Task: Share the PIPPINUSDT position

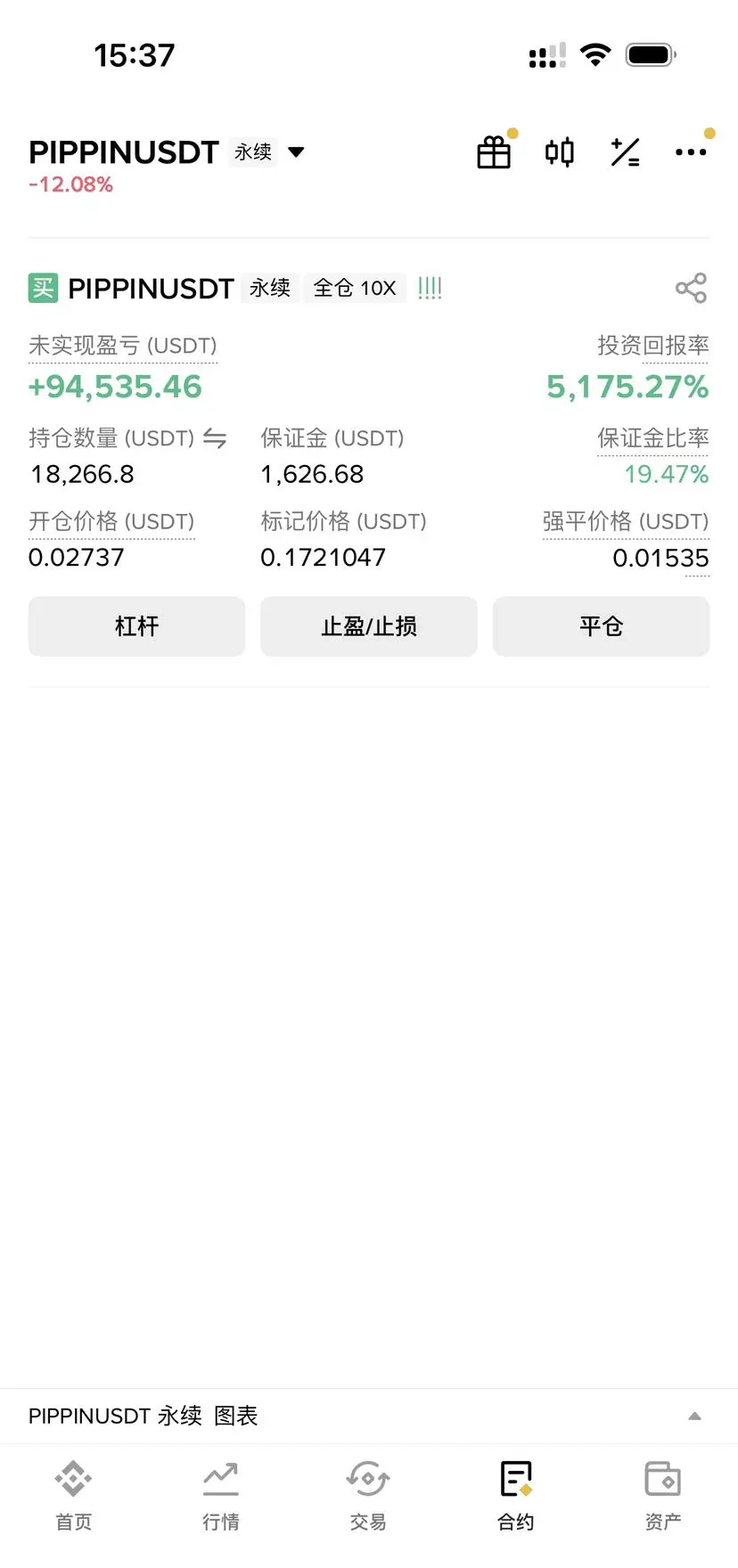Action: [x=691, y=288]
